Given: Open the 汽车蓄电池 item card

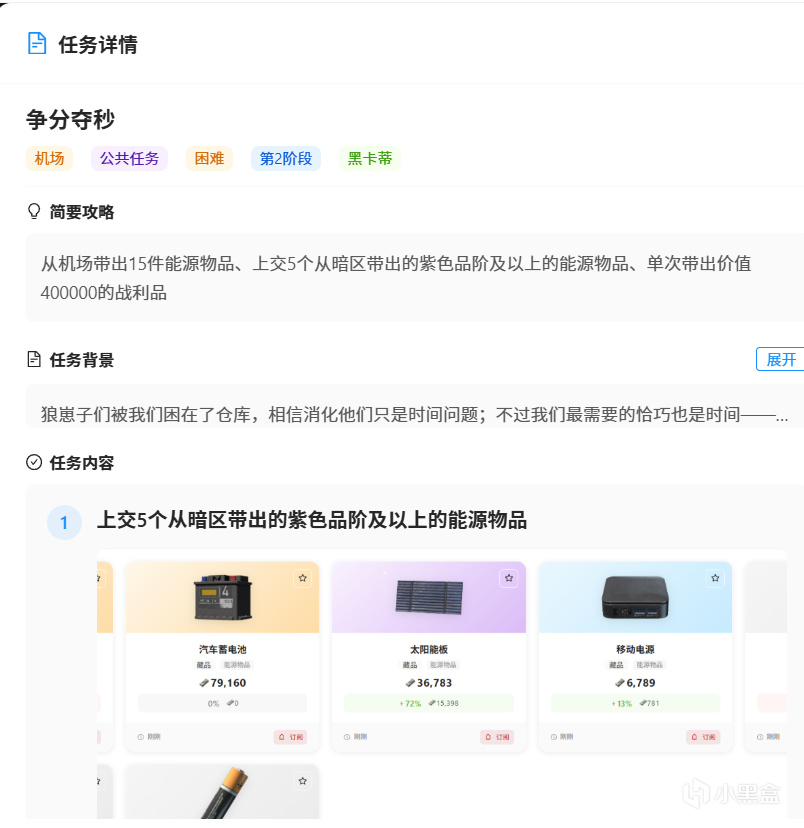Looking at the screenshot, I should (222, 649).
